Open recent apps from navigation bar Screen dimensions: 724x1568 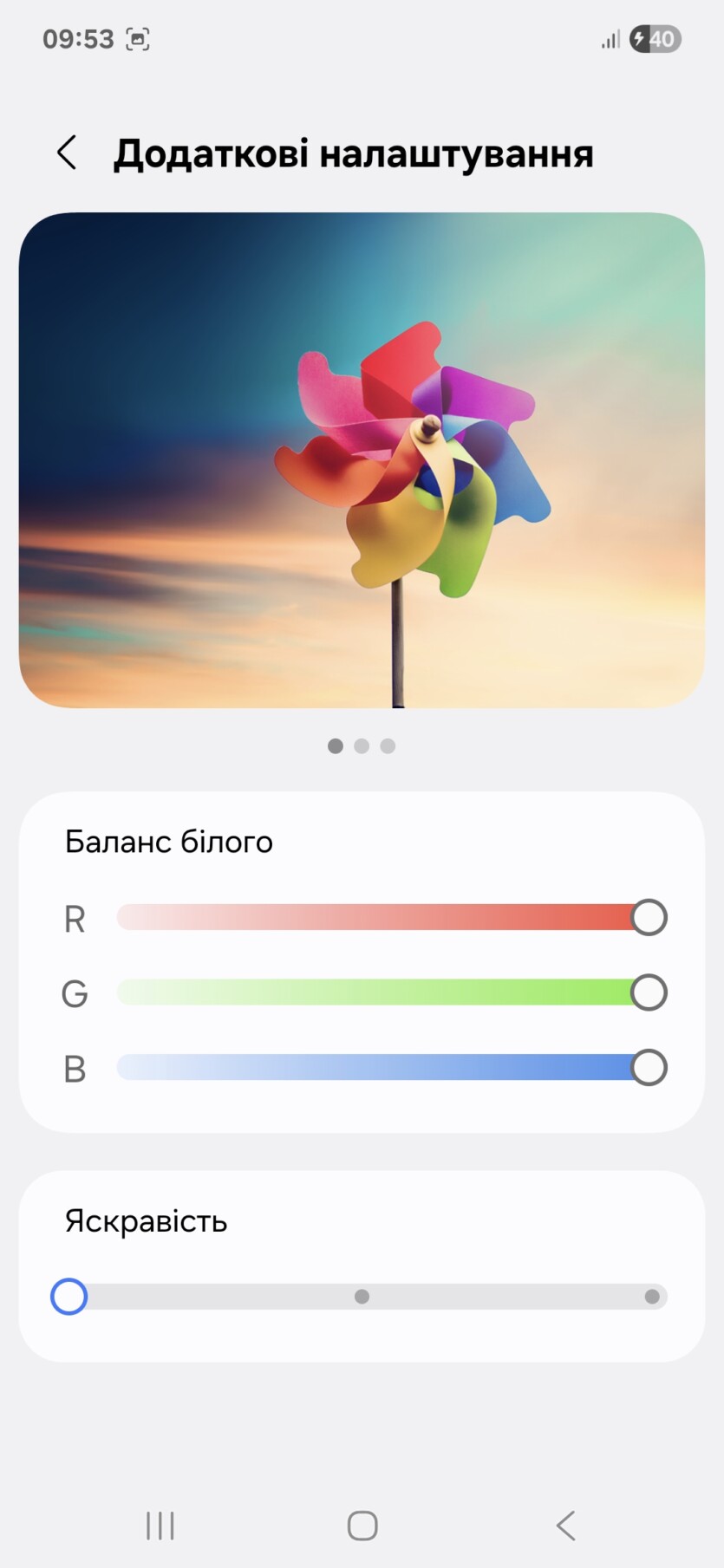click(160, 1526)
